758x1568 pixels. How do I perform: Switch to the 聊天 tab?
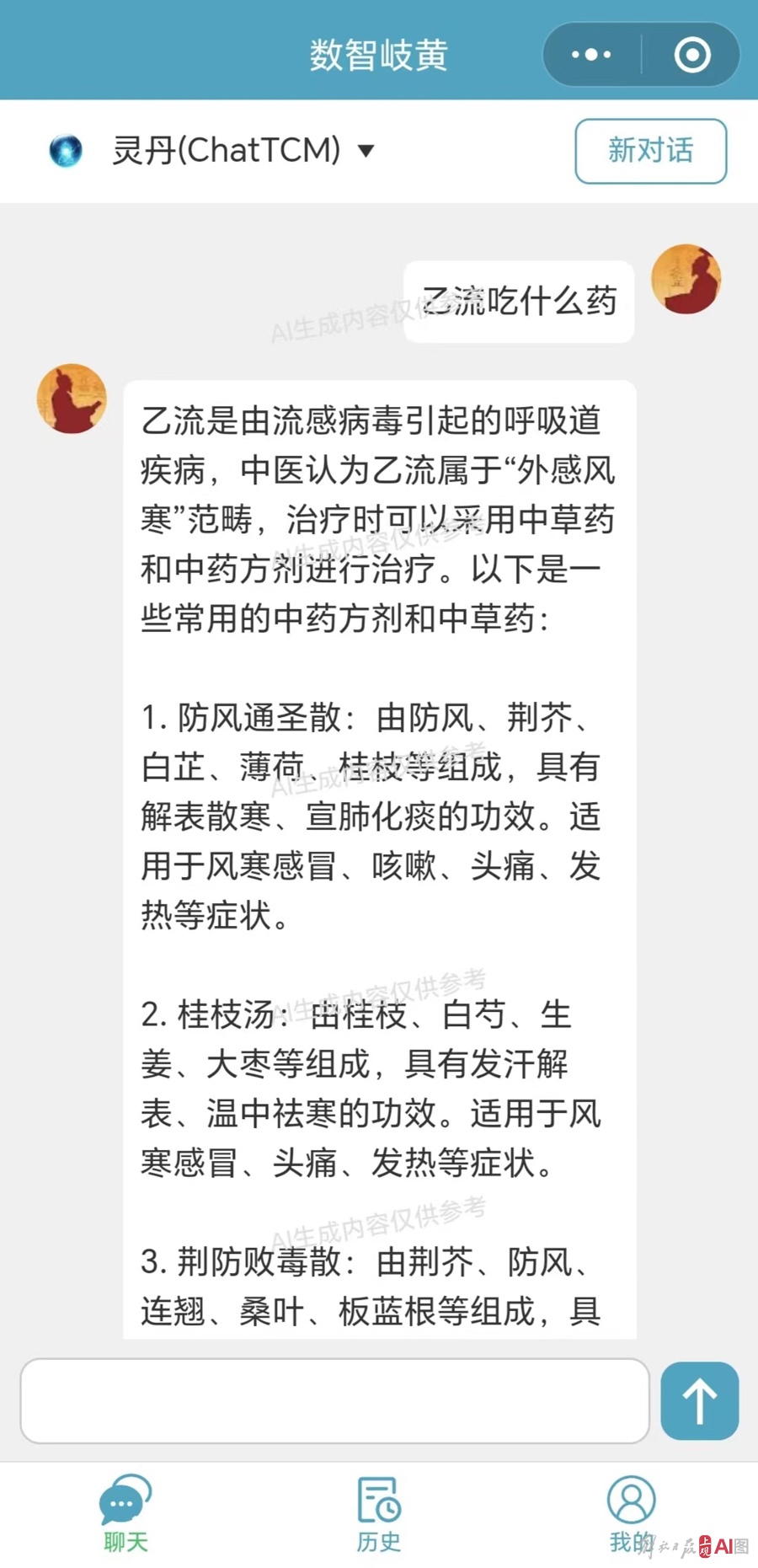125,1514
